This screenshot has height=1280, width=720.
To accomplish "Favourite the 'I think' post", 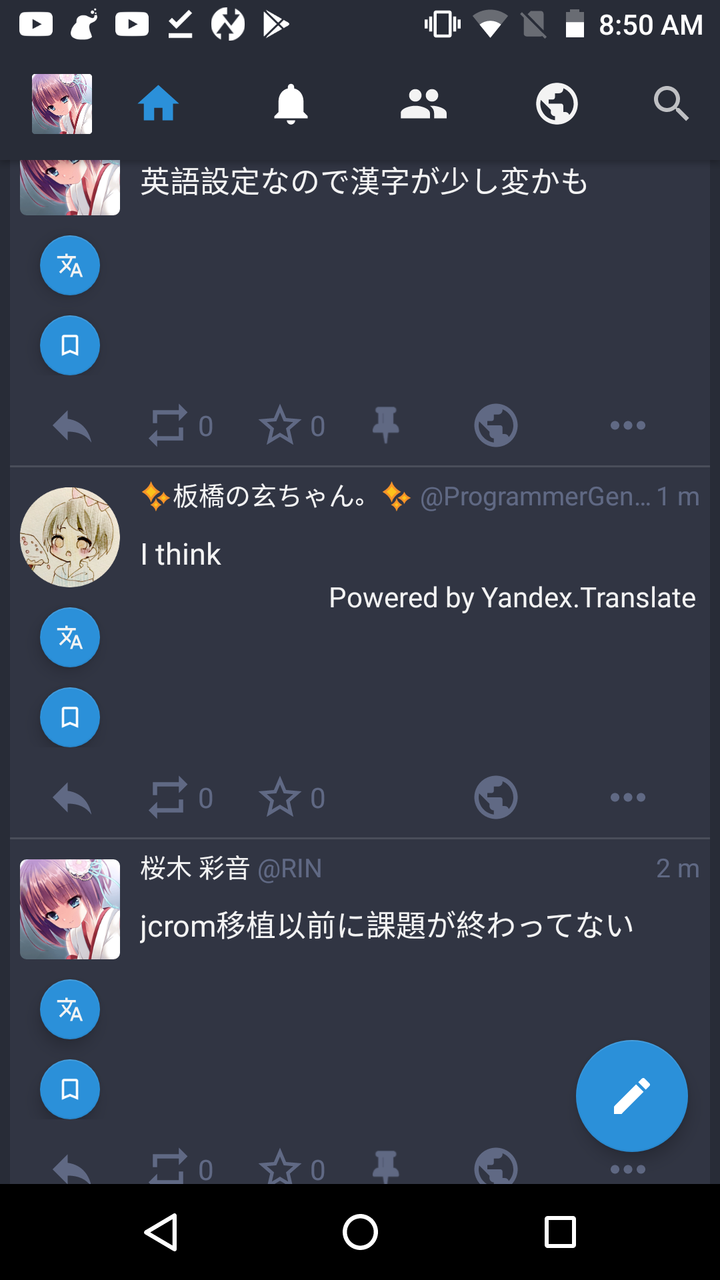I will pos(280,798).
